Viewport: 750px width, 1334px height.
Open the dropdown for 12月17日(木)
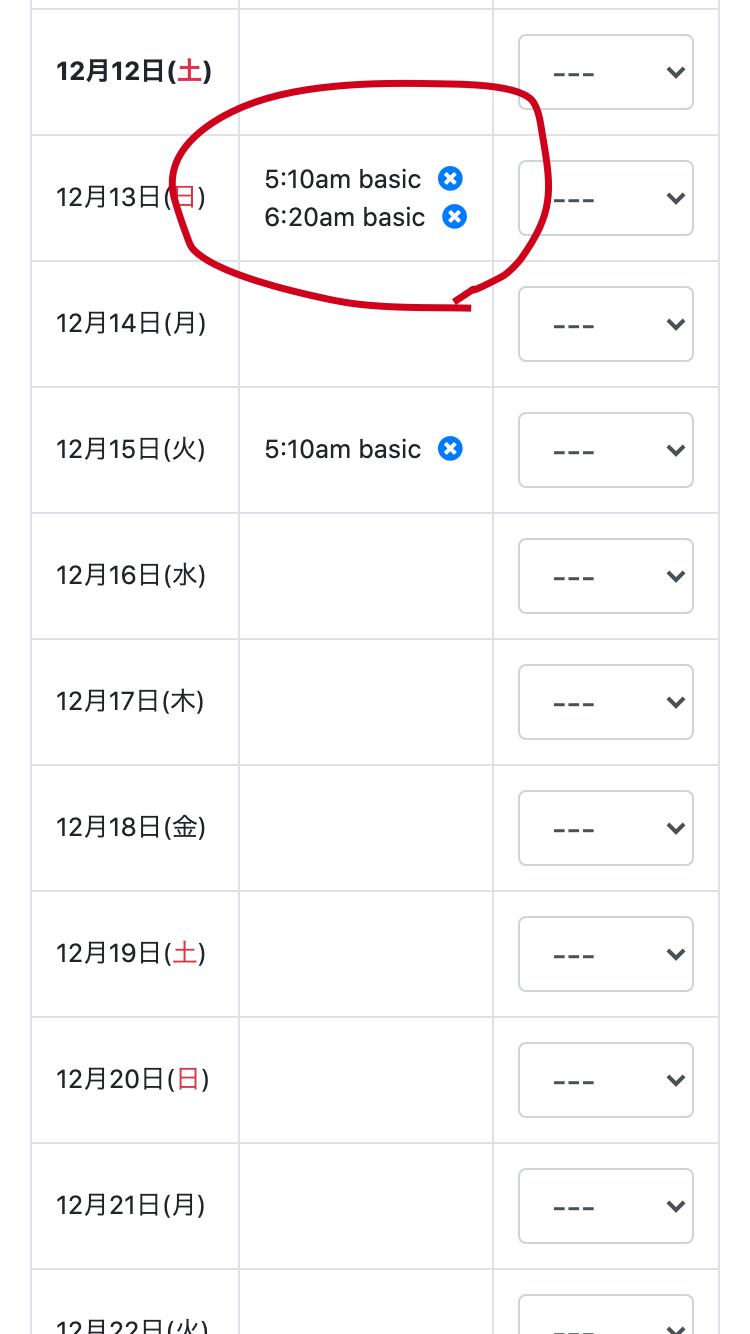coord(606,702)
